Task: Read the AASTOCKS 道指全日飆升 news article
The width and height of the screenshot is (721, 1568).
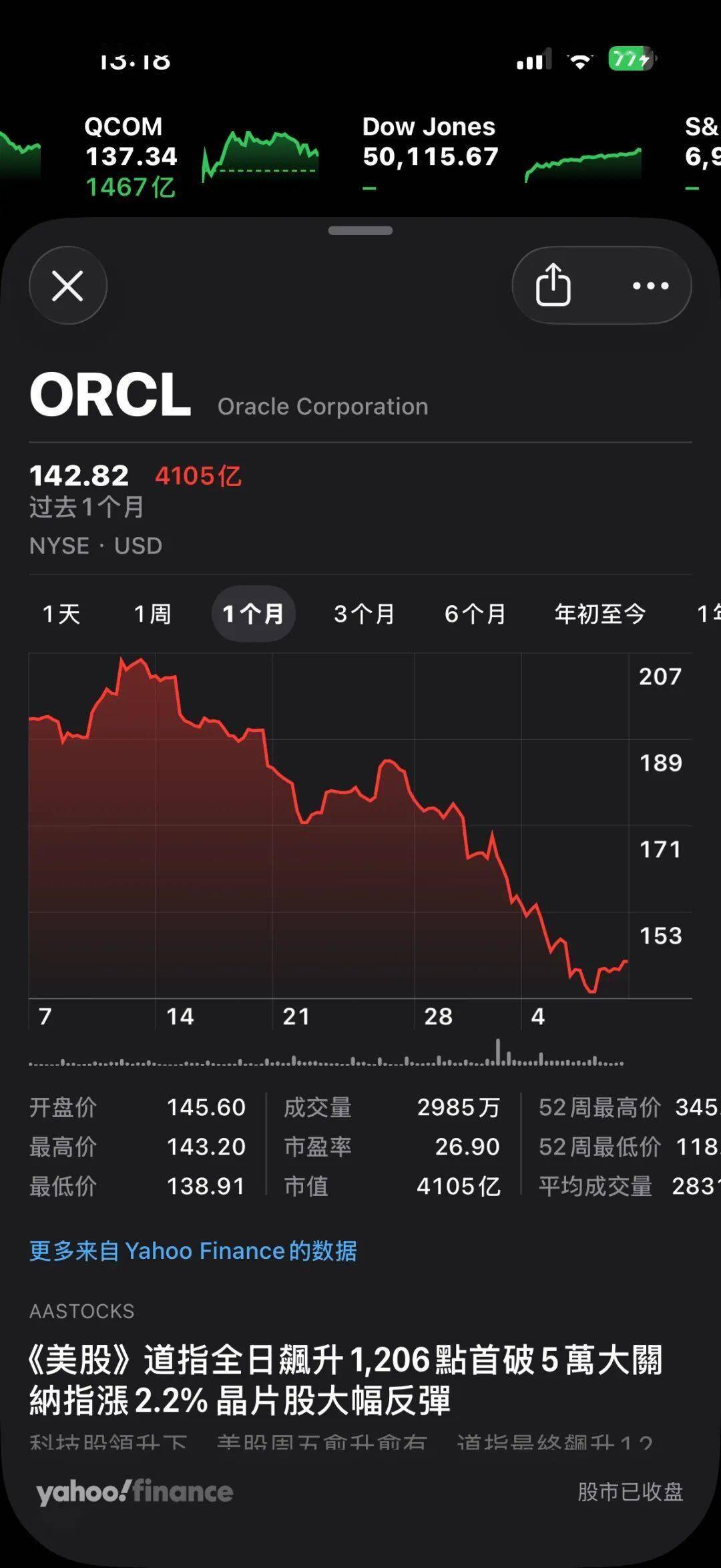Action: click(x=345, y=1380)
